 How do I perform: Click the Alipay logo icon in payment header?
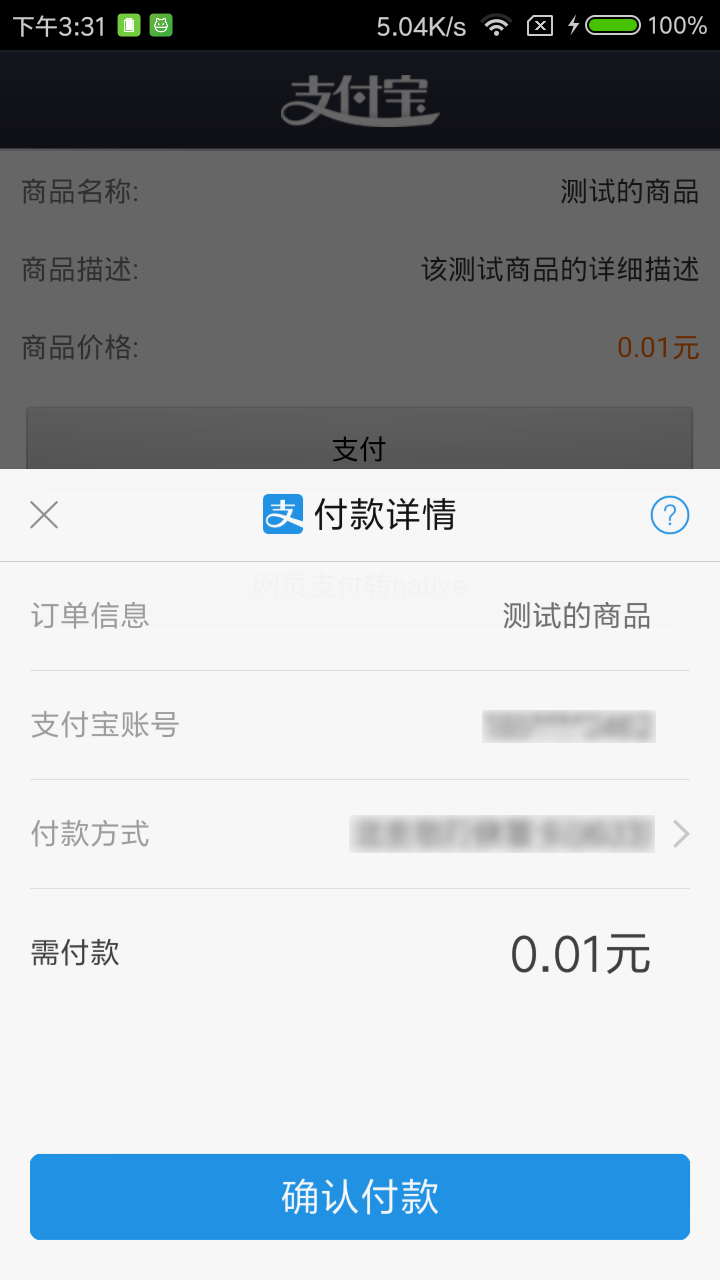pyautogui.click(x=282, y=514)
